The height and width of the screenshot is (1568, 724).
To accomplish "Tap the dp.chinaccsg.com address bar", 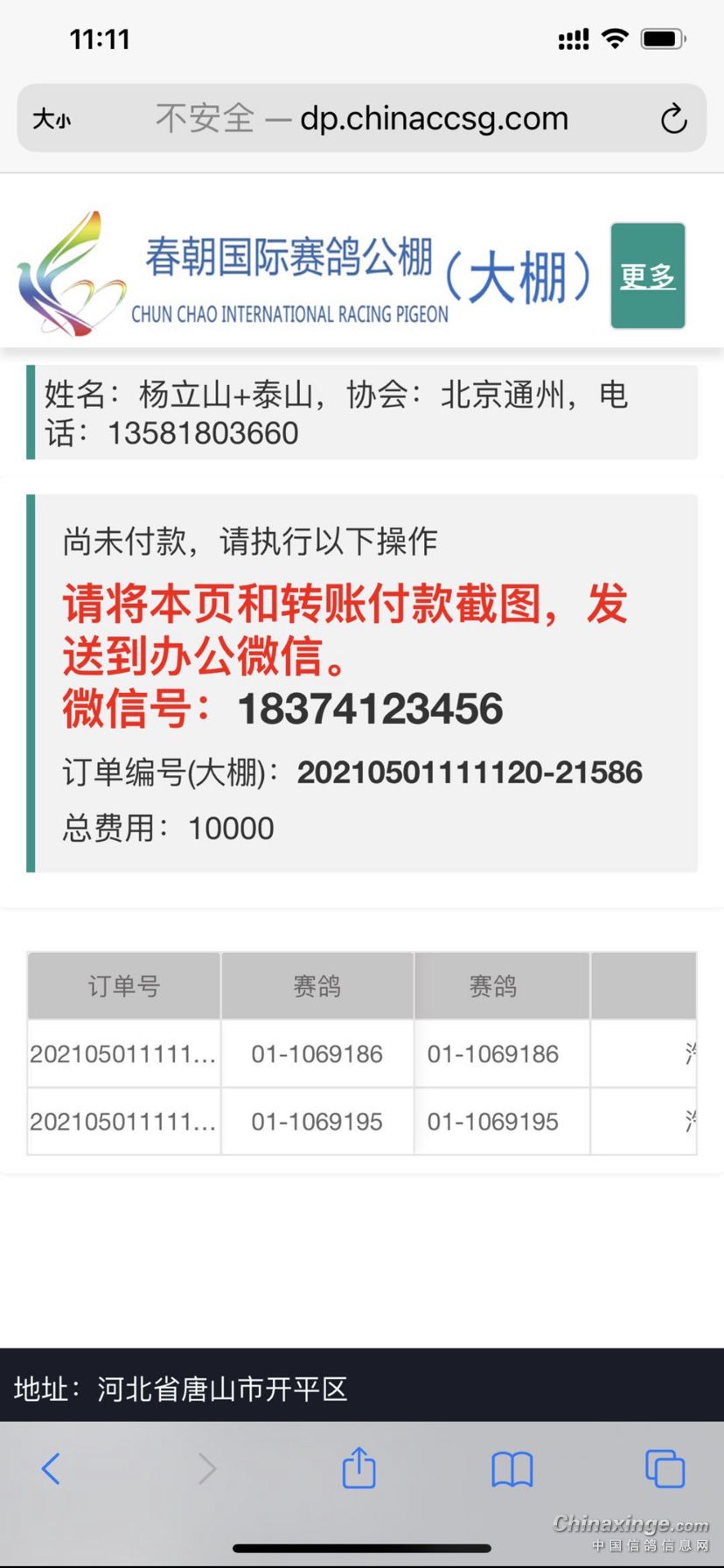I will (x=362, y=118).
